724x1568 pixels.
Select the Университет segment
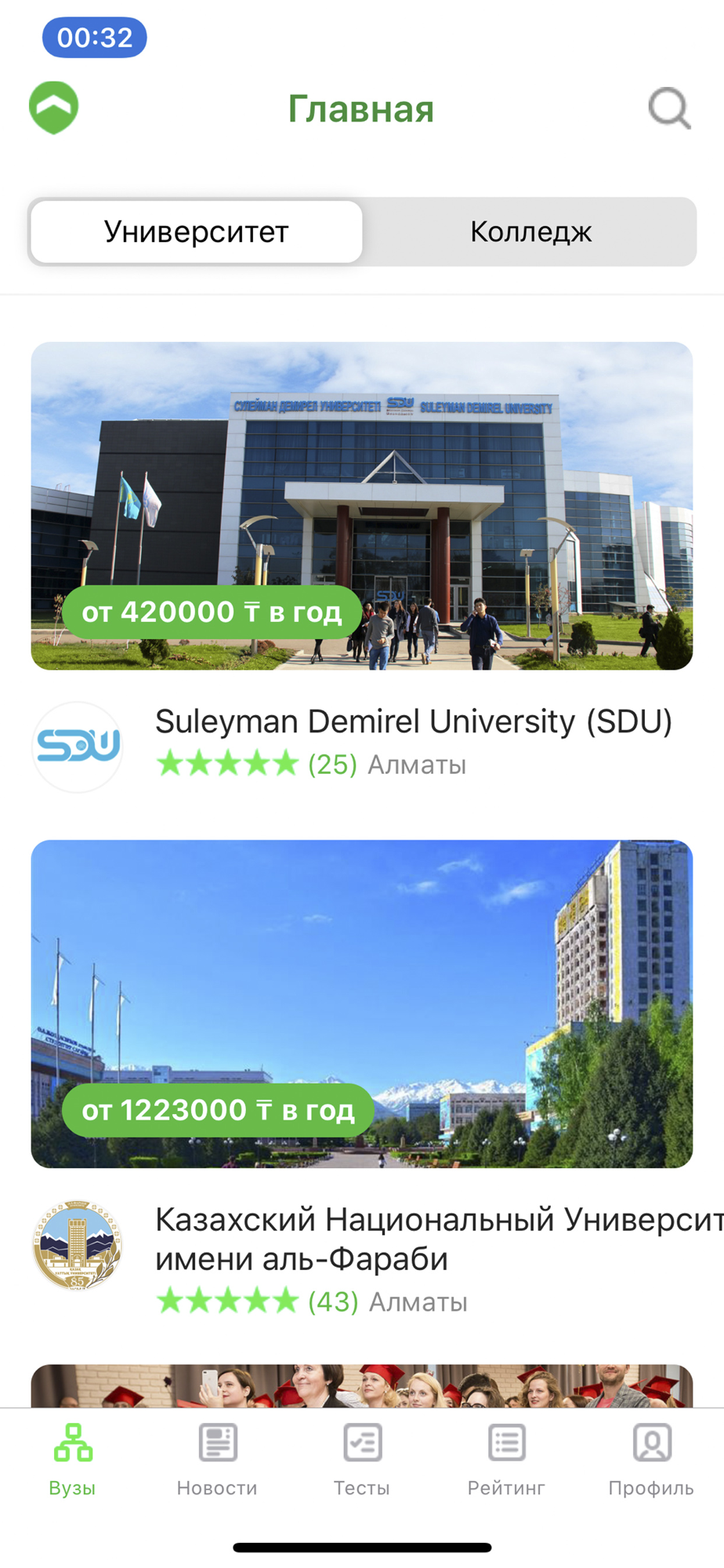tap(196, 232)
